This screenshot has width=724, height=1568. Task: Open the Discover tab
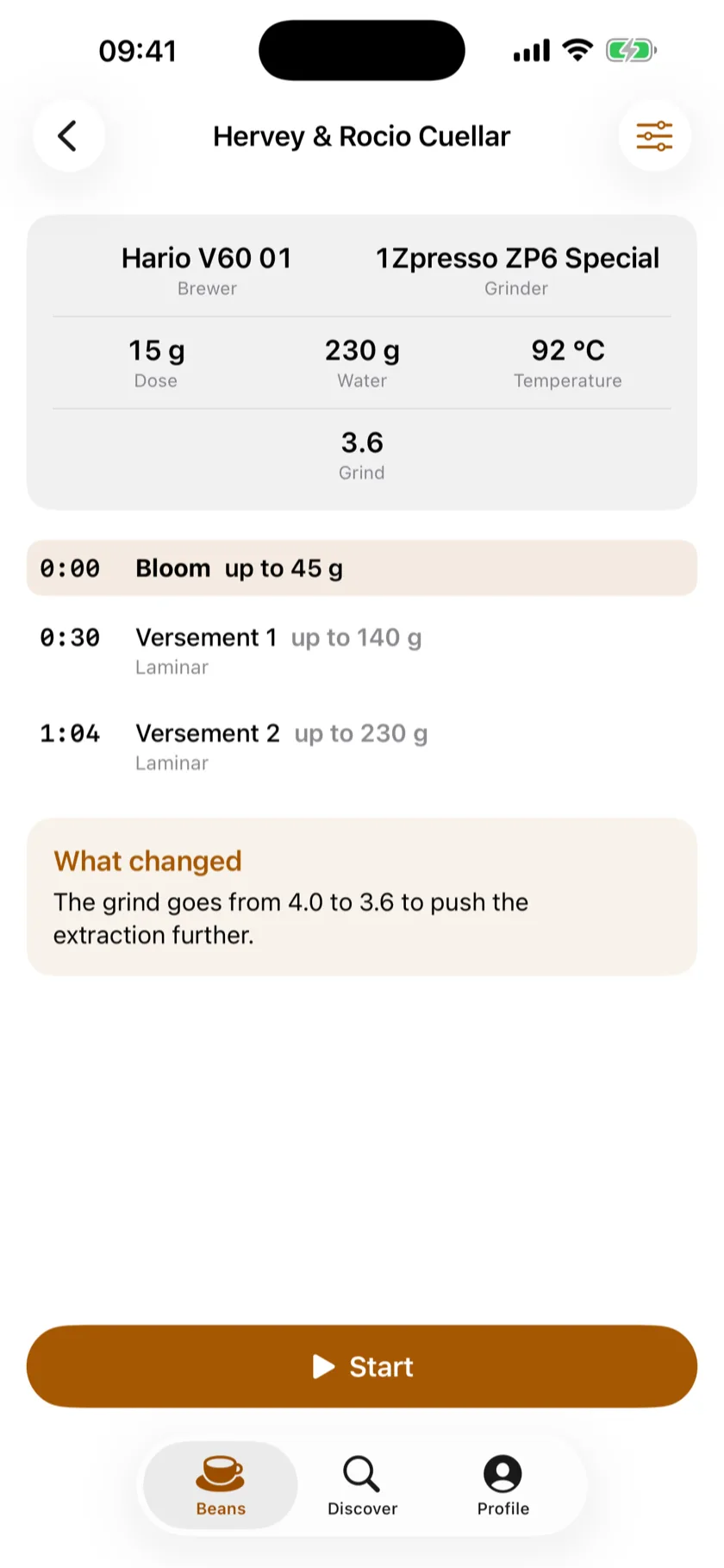click(x=362, y=1485)
